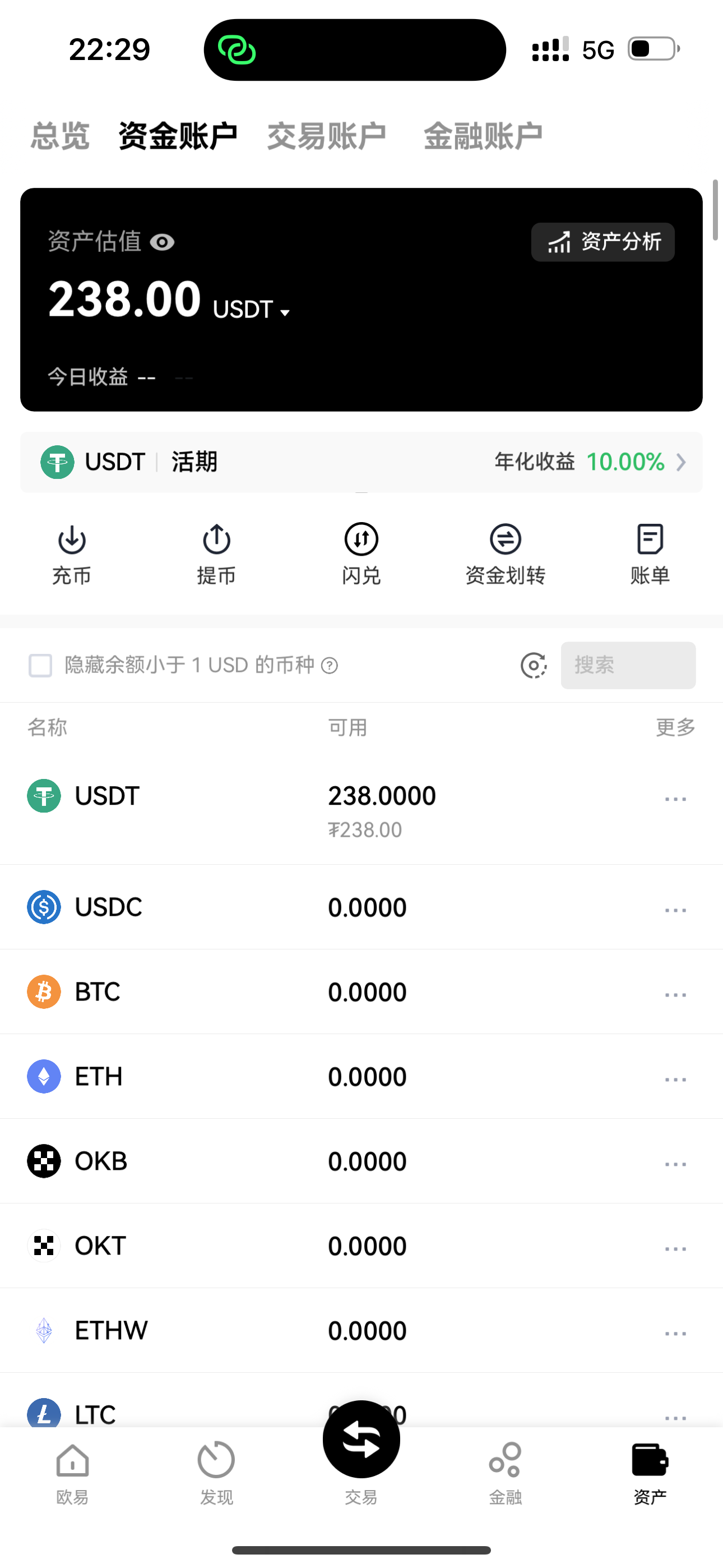
Task: Open the more options for BTC
Action: tap(675, 995)
